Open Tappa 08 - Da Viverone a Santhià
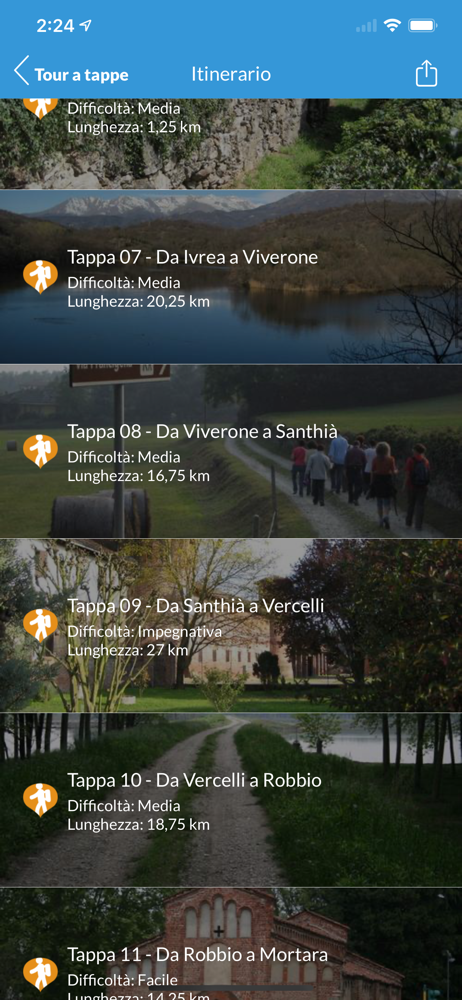 pyautogui.click(x=231, y=451)
